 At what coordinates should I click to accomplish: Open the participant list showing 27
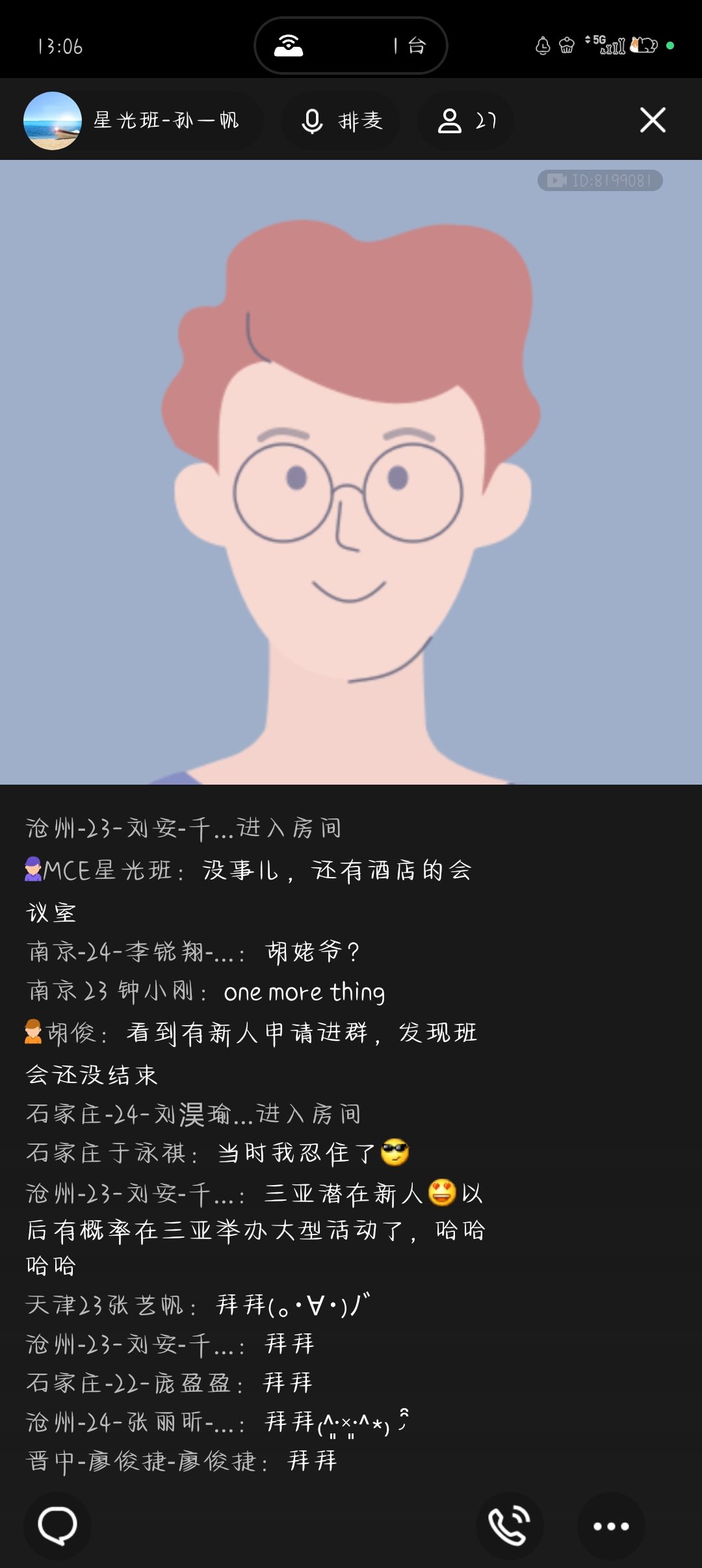click(466, 121)
